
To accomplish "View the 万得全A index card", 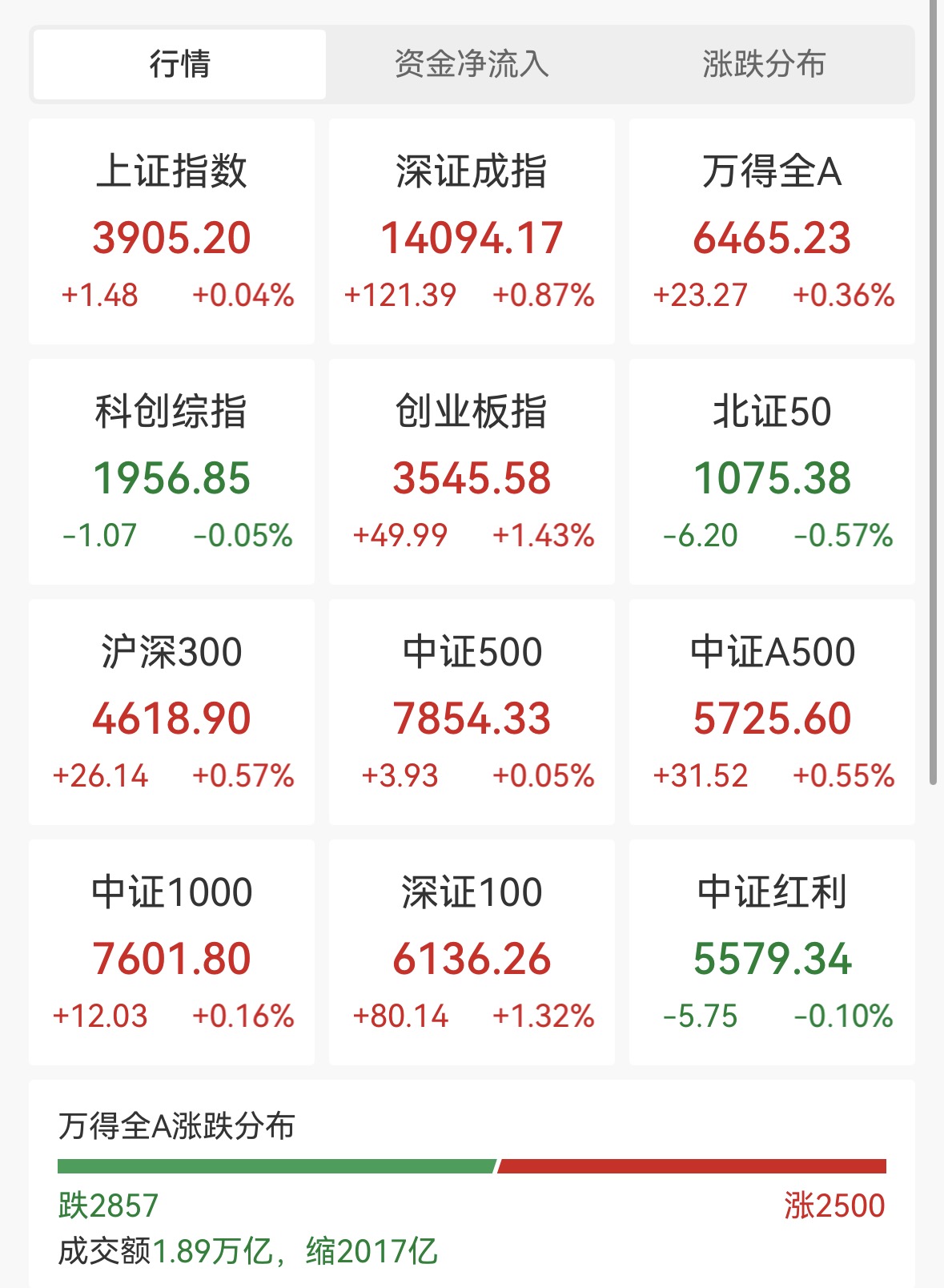I will 772,231.
